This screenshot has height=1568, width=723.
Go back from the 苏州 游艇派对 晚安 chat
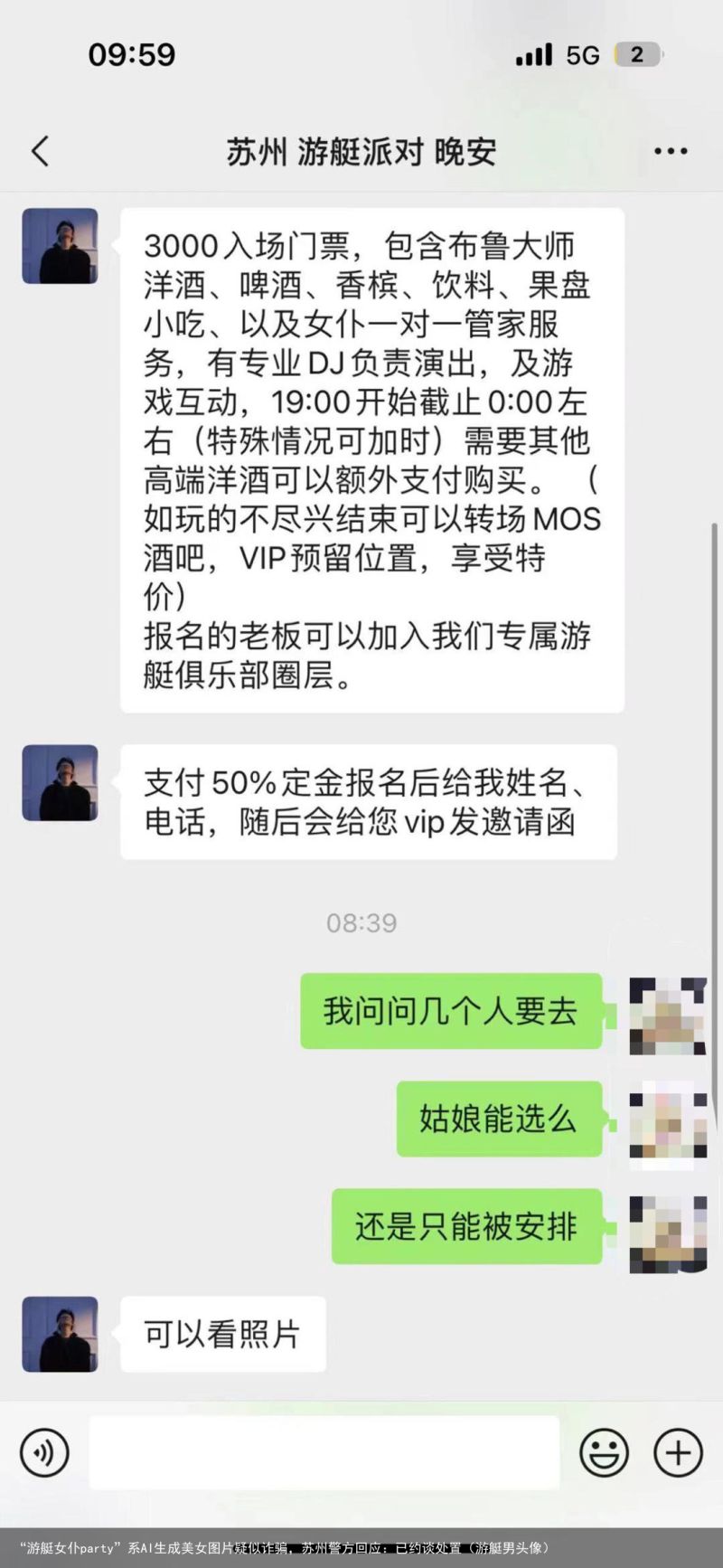pos(40,151)
